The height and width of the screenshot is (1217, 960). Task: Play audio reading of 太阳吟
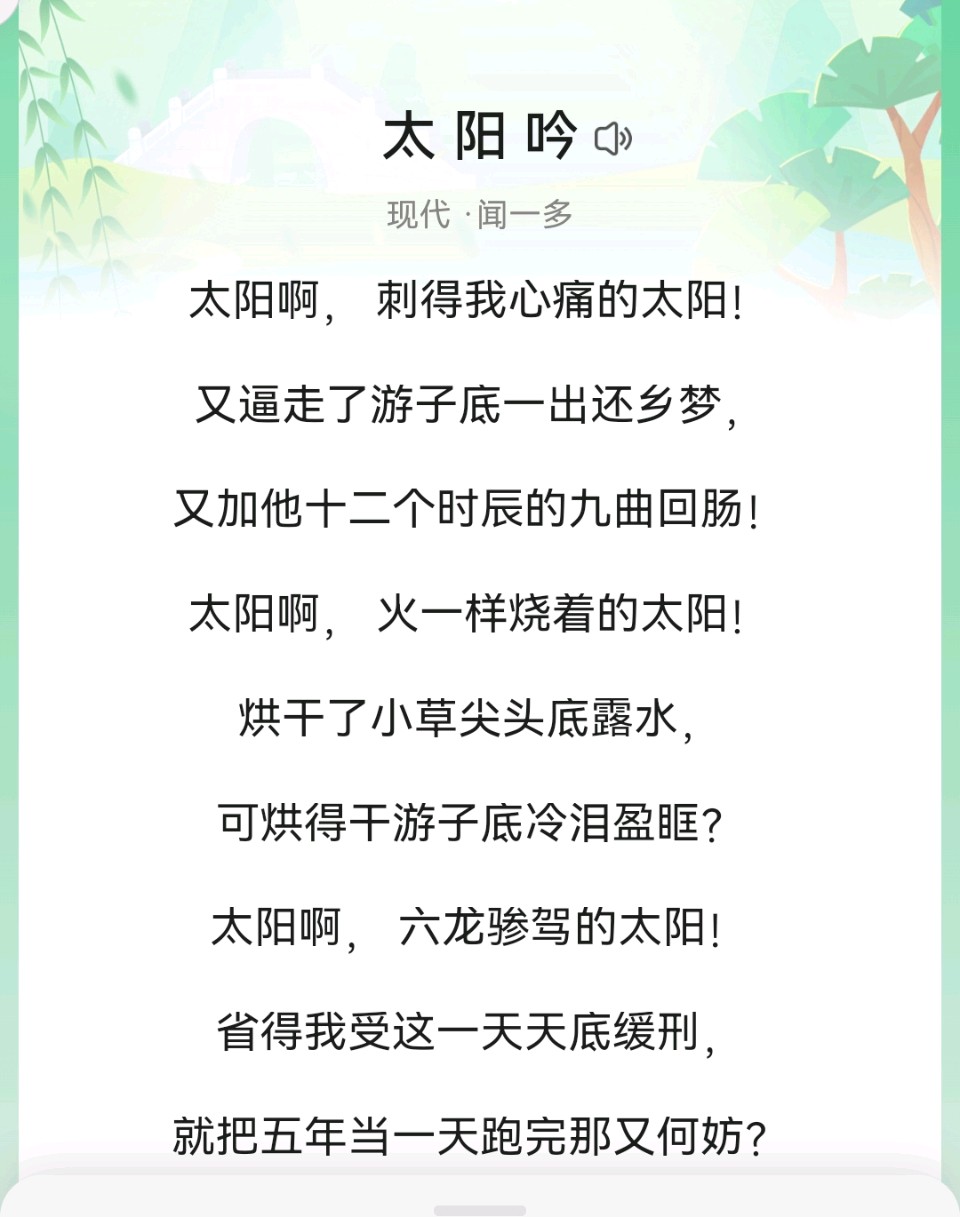[x=613, y=139]
